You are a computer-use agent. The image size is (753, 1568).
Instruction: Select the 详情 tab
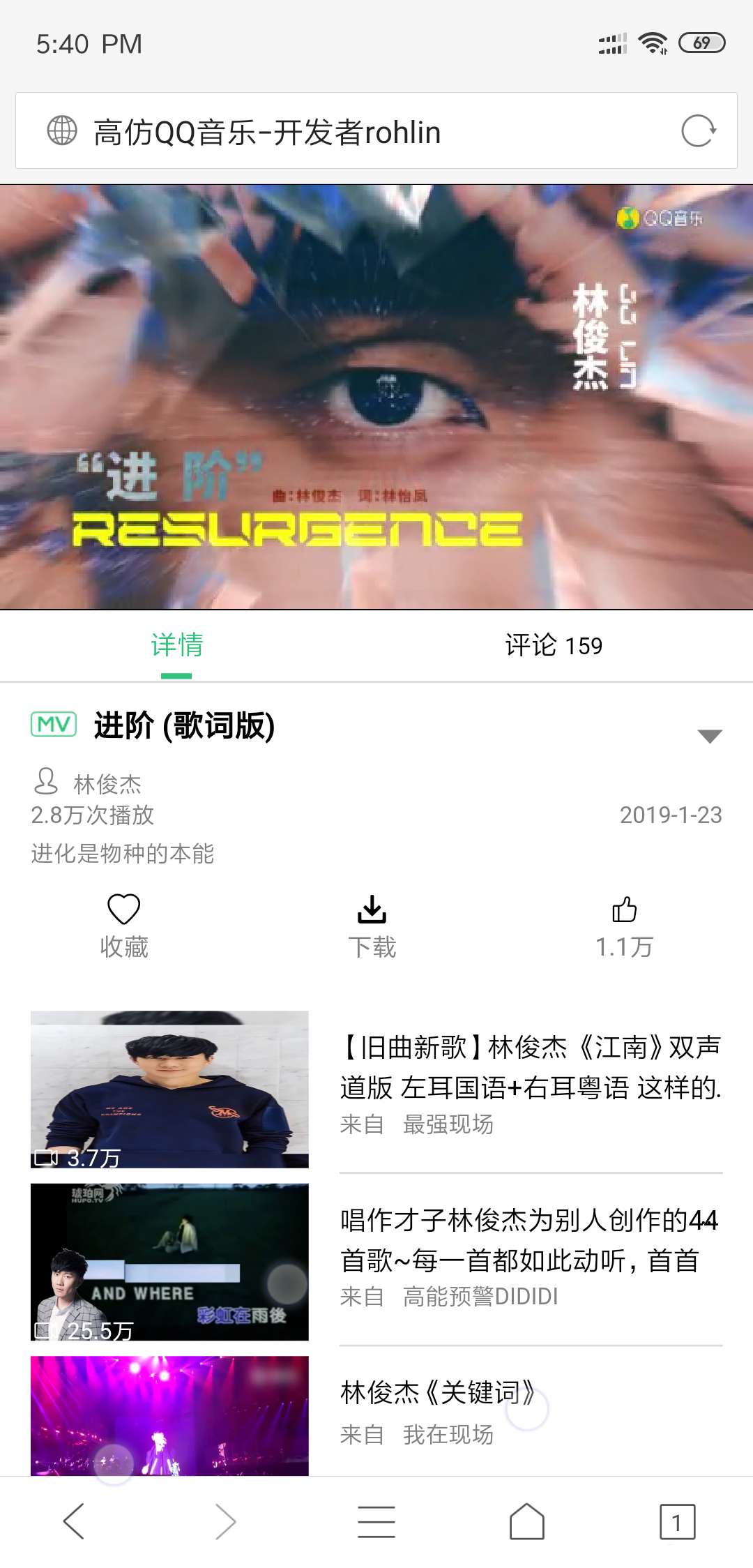tap(176, 645)
